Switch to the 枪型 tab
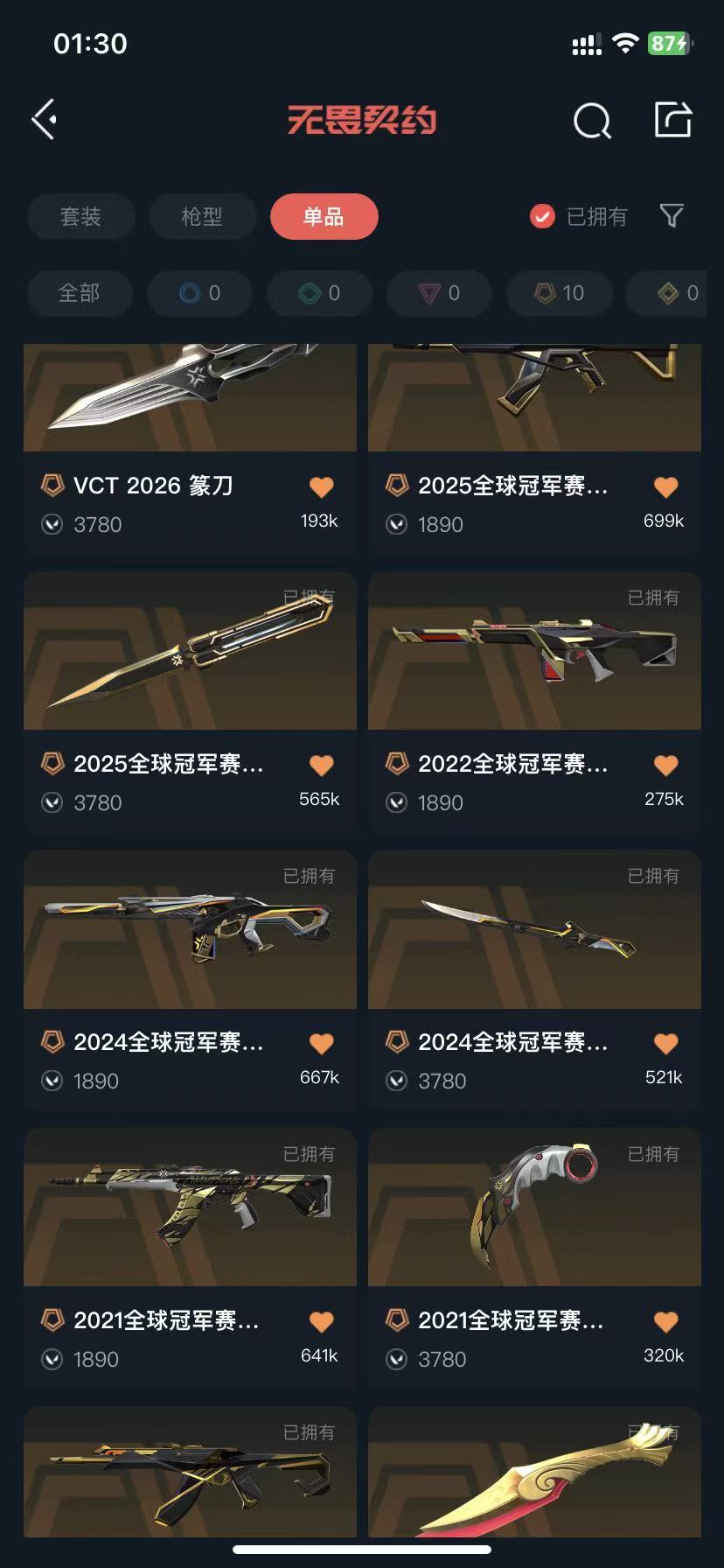 (202, 216)
